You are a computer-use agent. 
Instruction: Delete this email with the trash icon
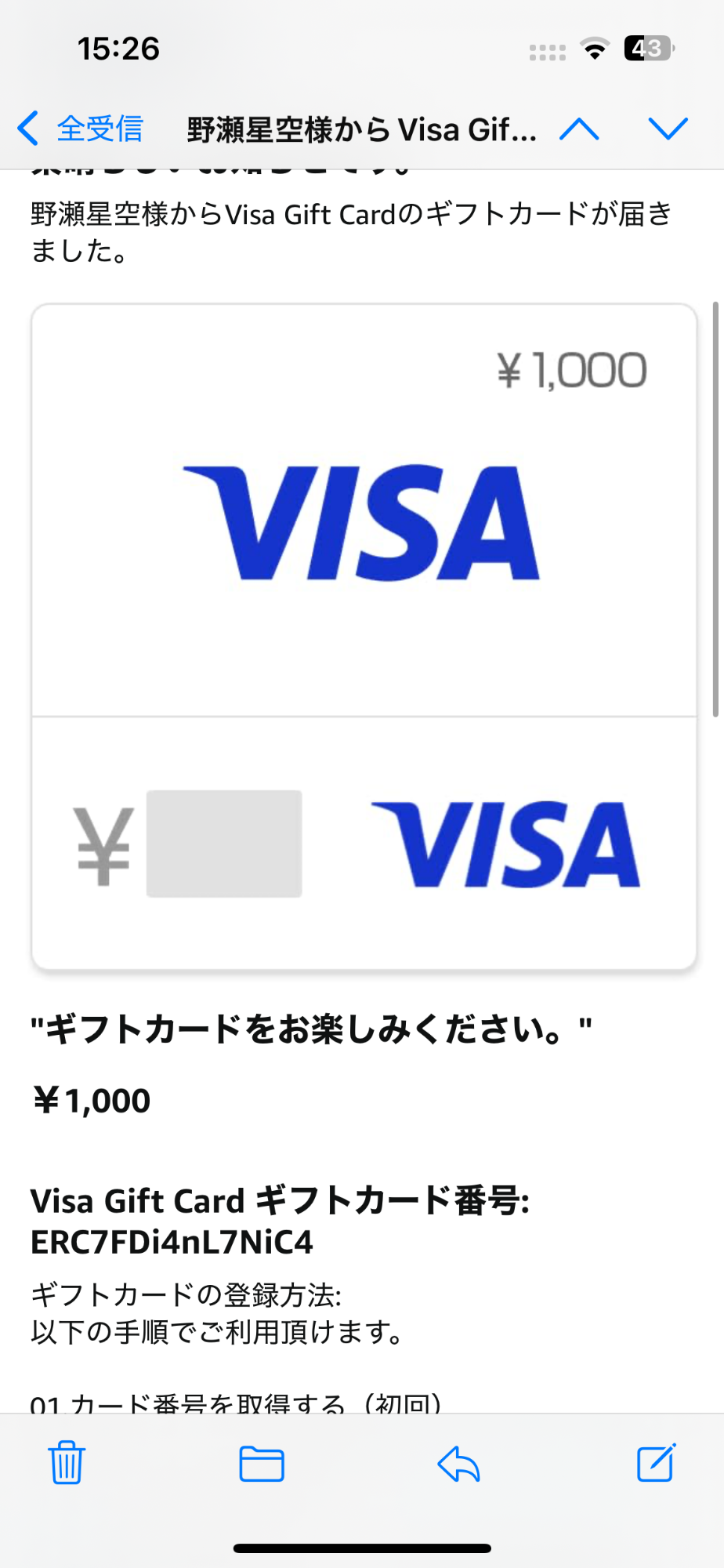tap(67, 1462)
